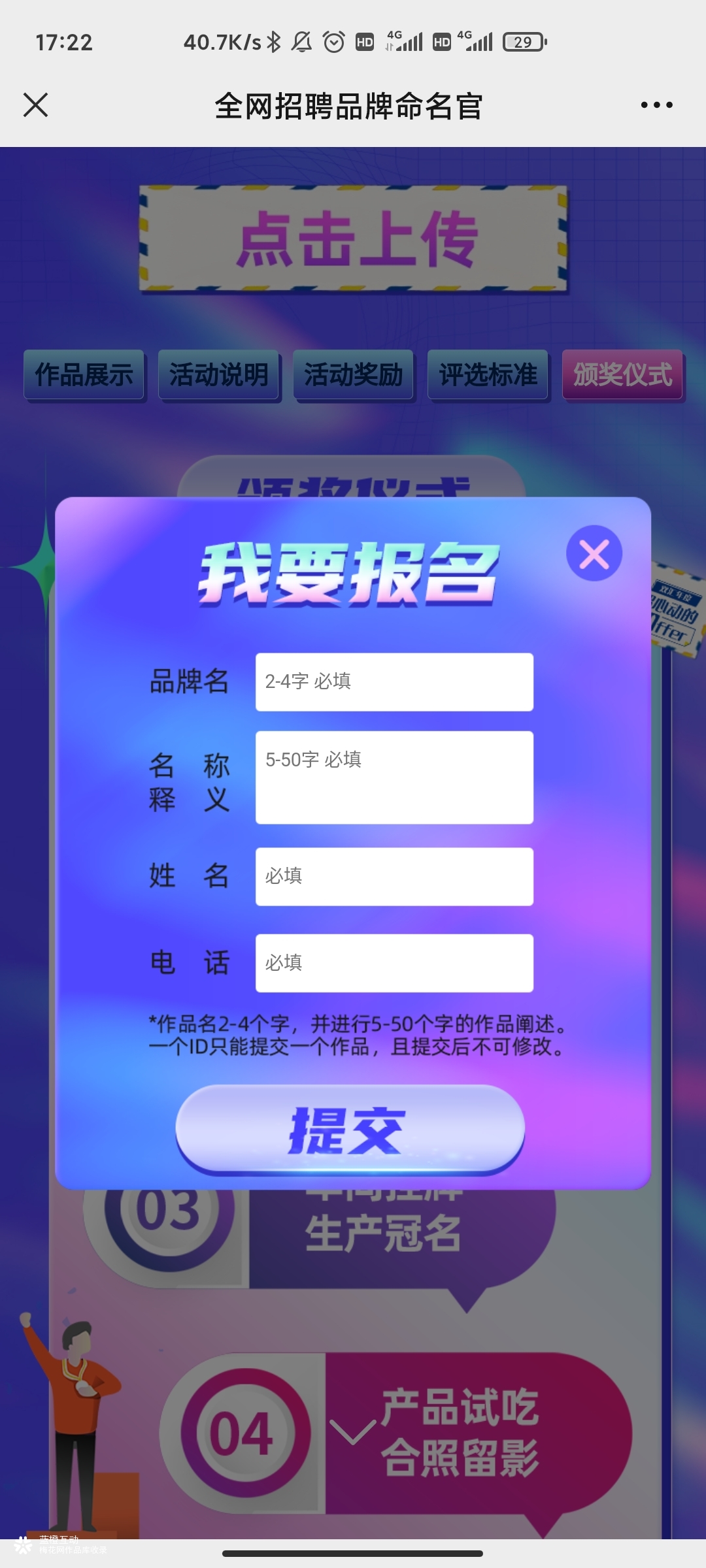Open the 活动说明 tab
706x1568 pixels.
click(218, 375)
